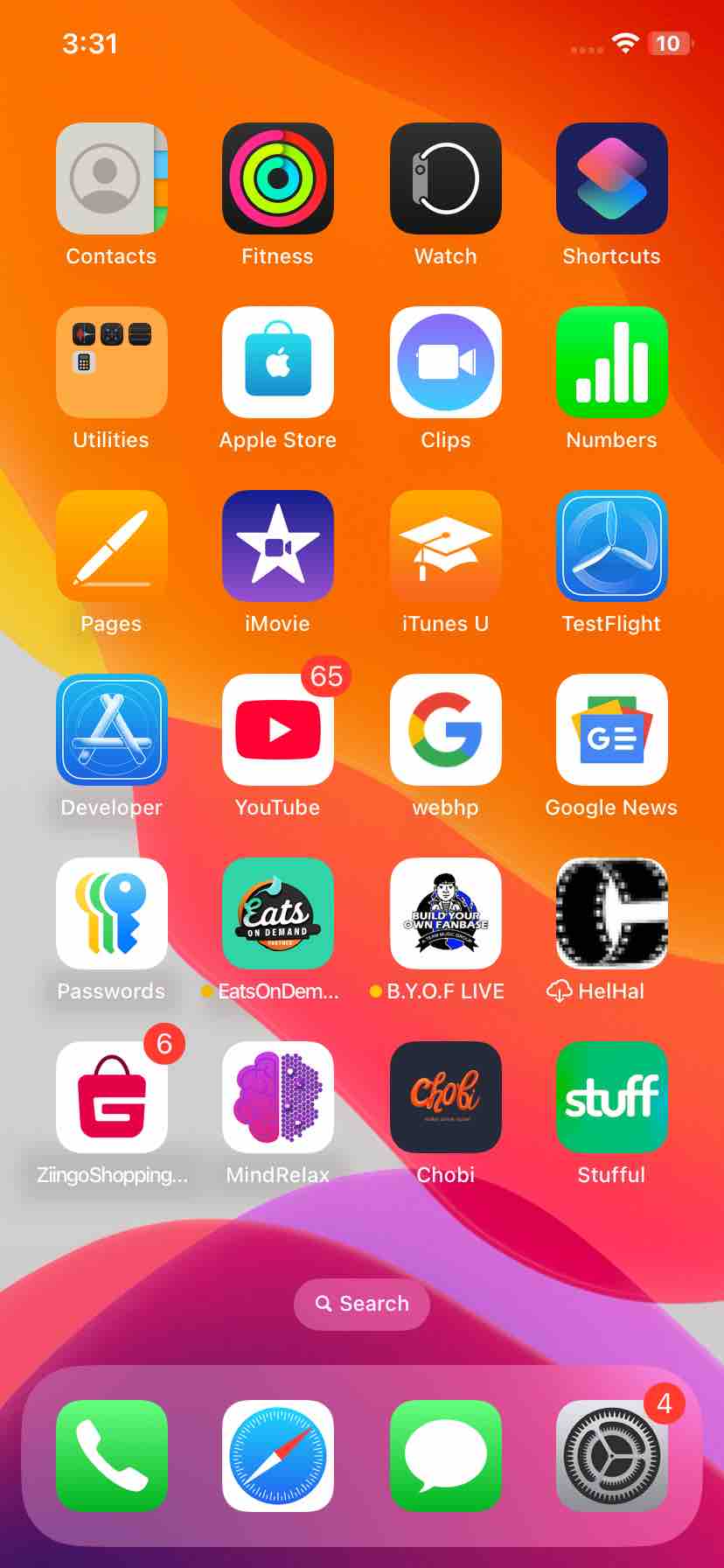Open the Apple Store app

278,362
